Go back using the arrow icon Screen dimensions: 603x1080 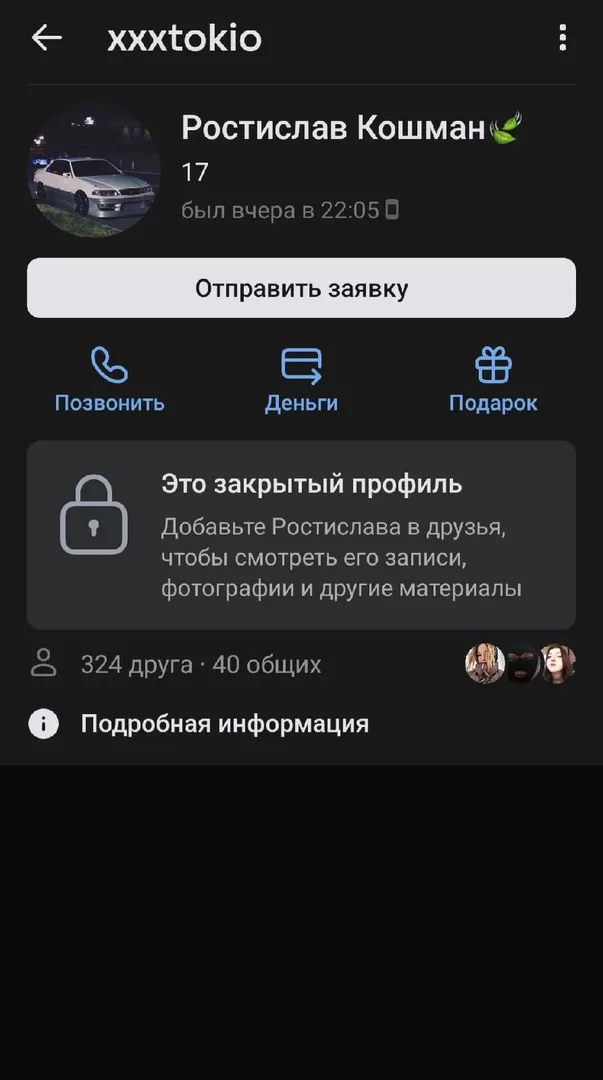[x=46, y=39]
